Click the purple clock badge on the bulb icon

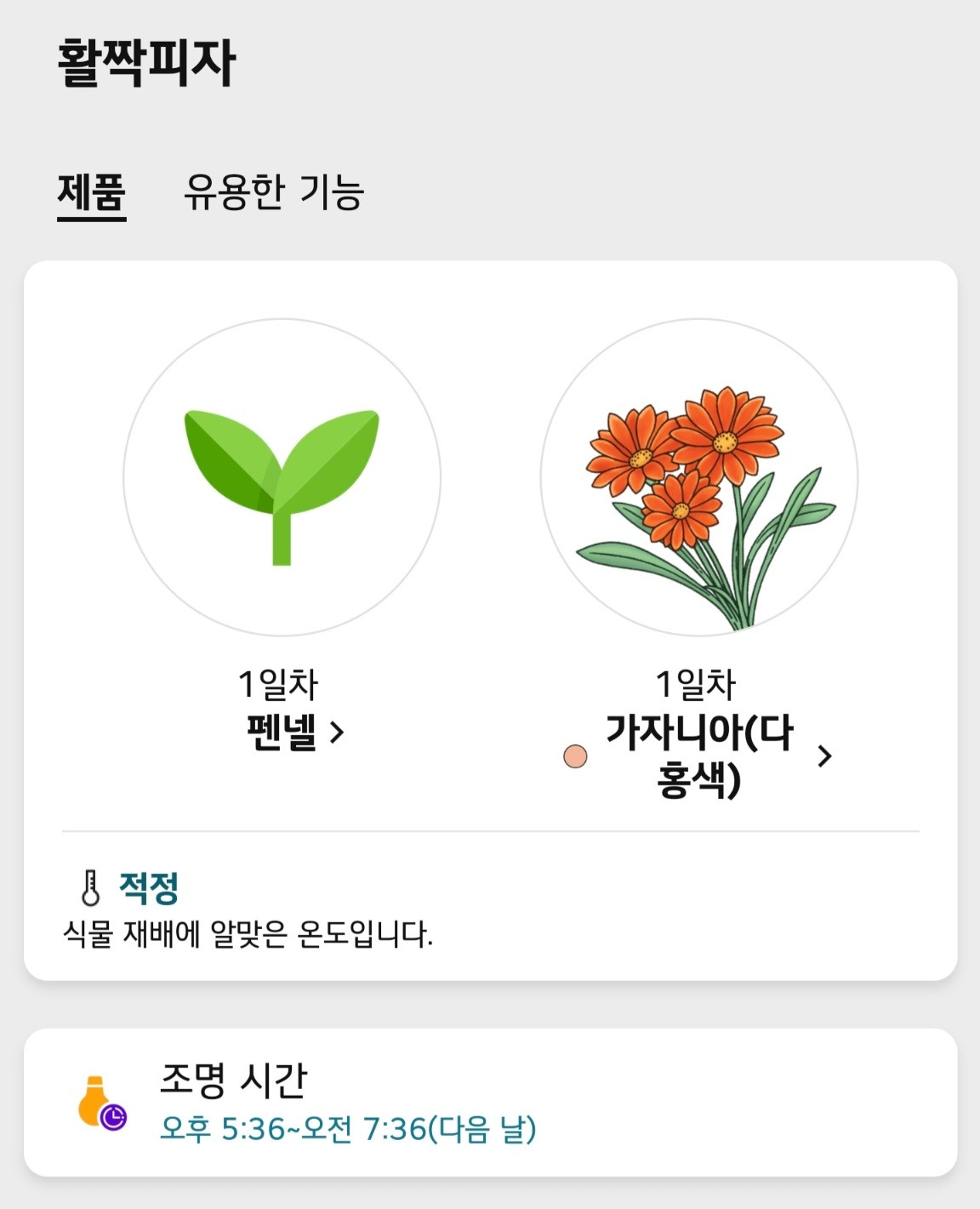(113, 1119)
